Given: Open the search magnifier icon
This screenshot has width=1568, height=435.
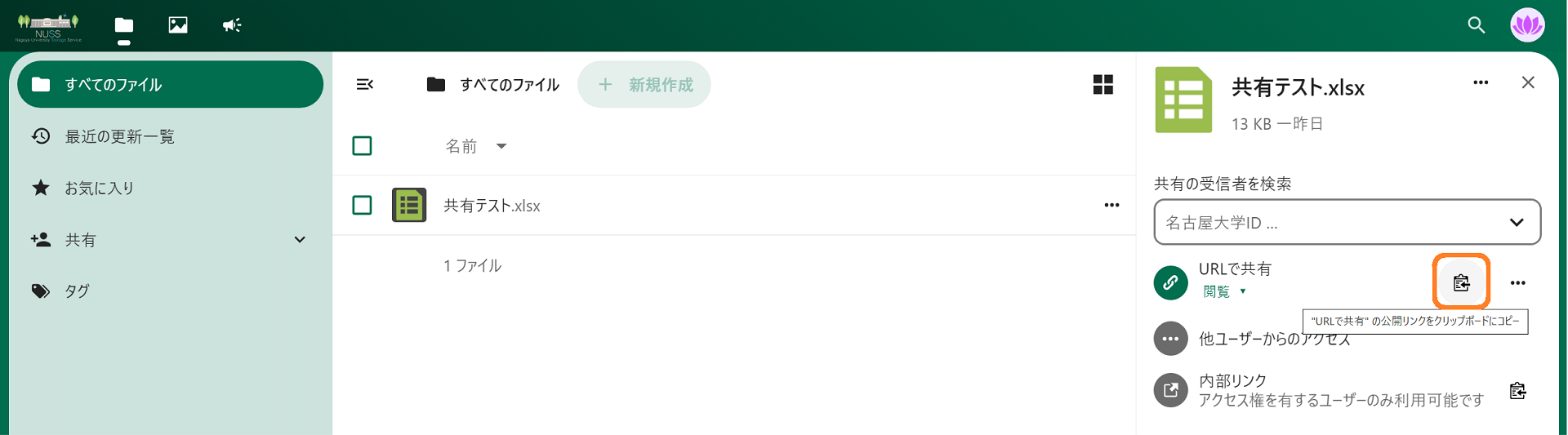Looking at the screenshot, I should pyautogui.click(x=1476, y=25).
